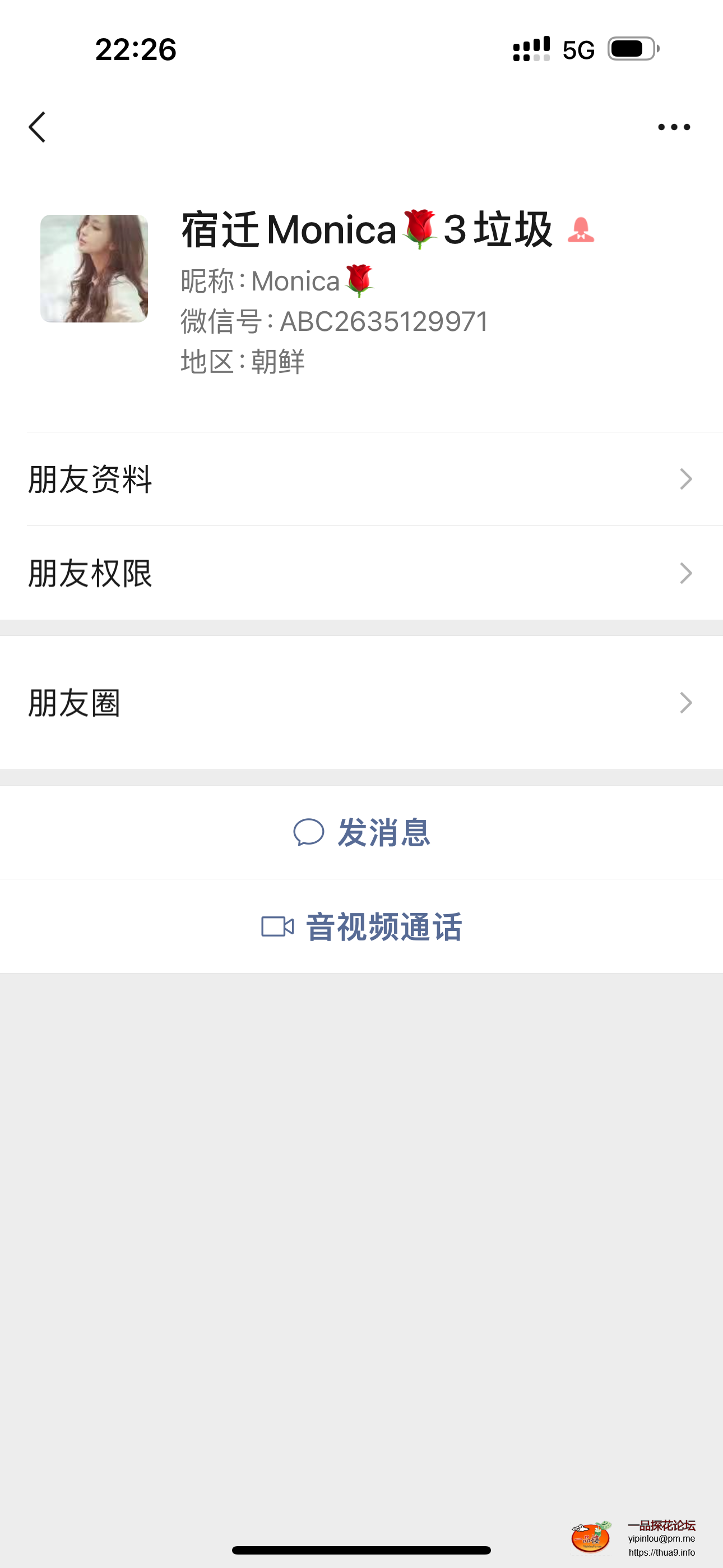Start an 音视频通话 call

coord(361,926)
